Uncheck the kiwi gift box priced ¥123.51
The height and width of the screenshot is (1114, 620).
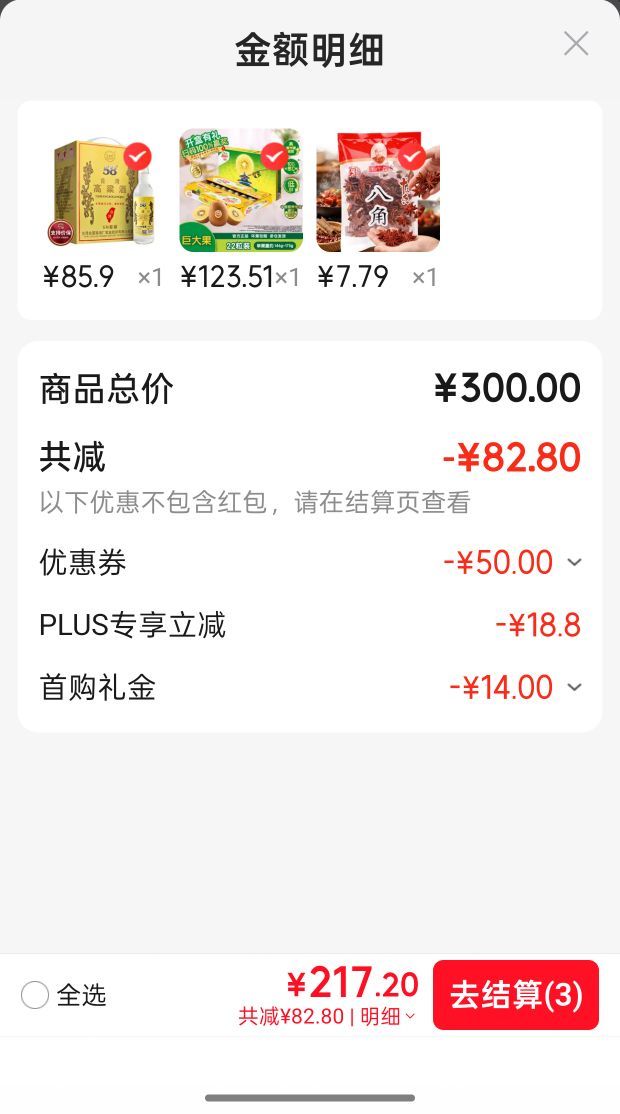pos(275,156)
